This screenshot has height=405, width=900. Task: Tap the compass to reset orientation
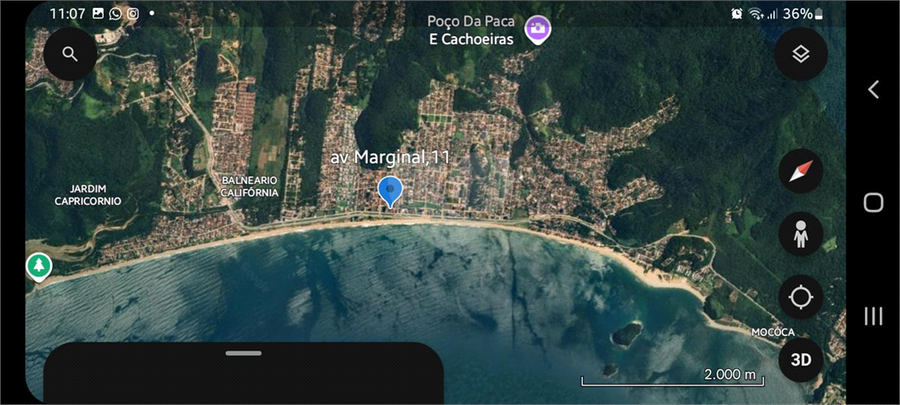tap(800, 172)
